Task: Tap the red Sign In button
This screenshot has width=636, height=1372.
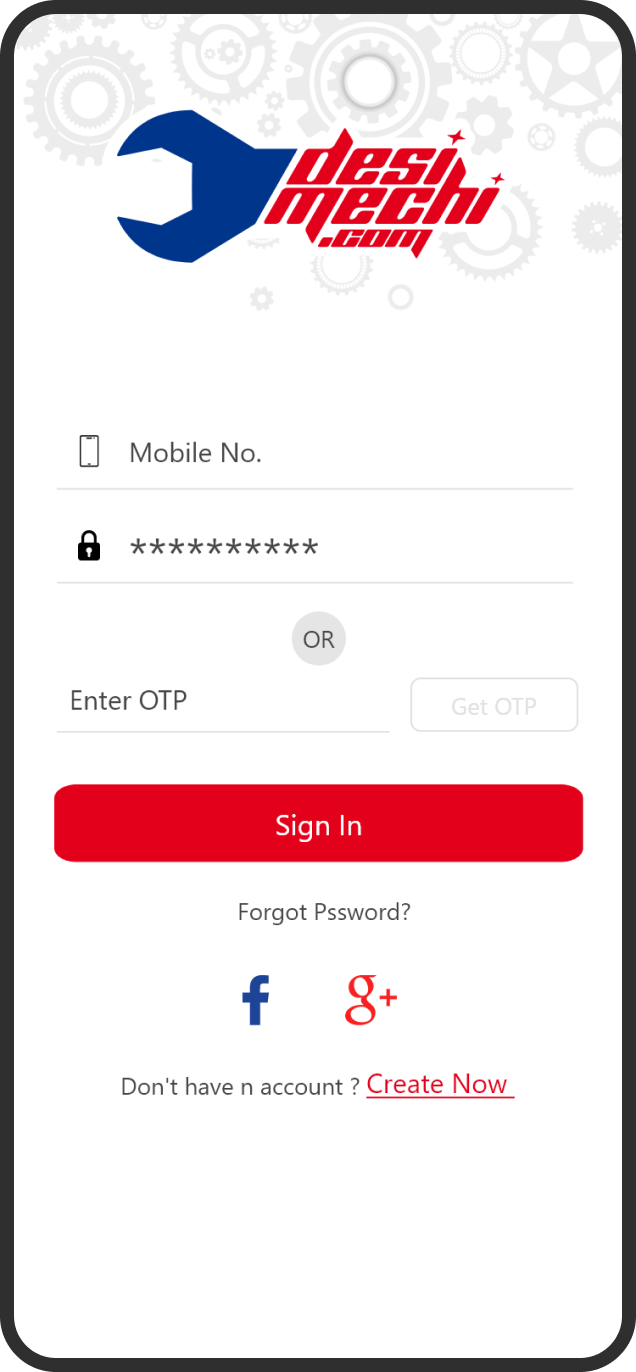Action: coord(318,823)
